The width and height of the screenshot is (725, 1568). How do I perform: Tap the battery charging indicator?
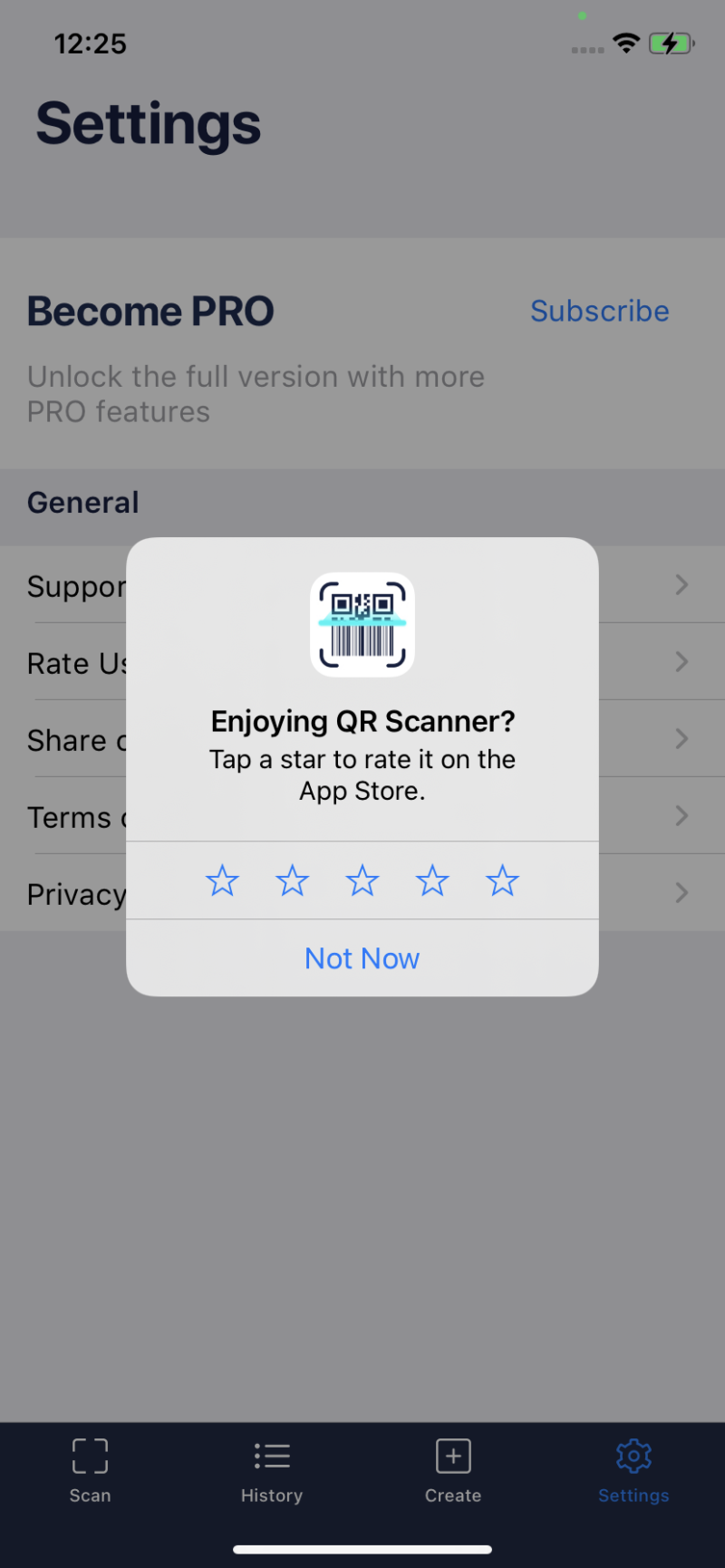pos(672,43)
